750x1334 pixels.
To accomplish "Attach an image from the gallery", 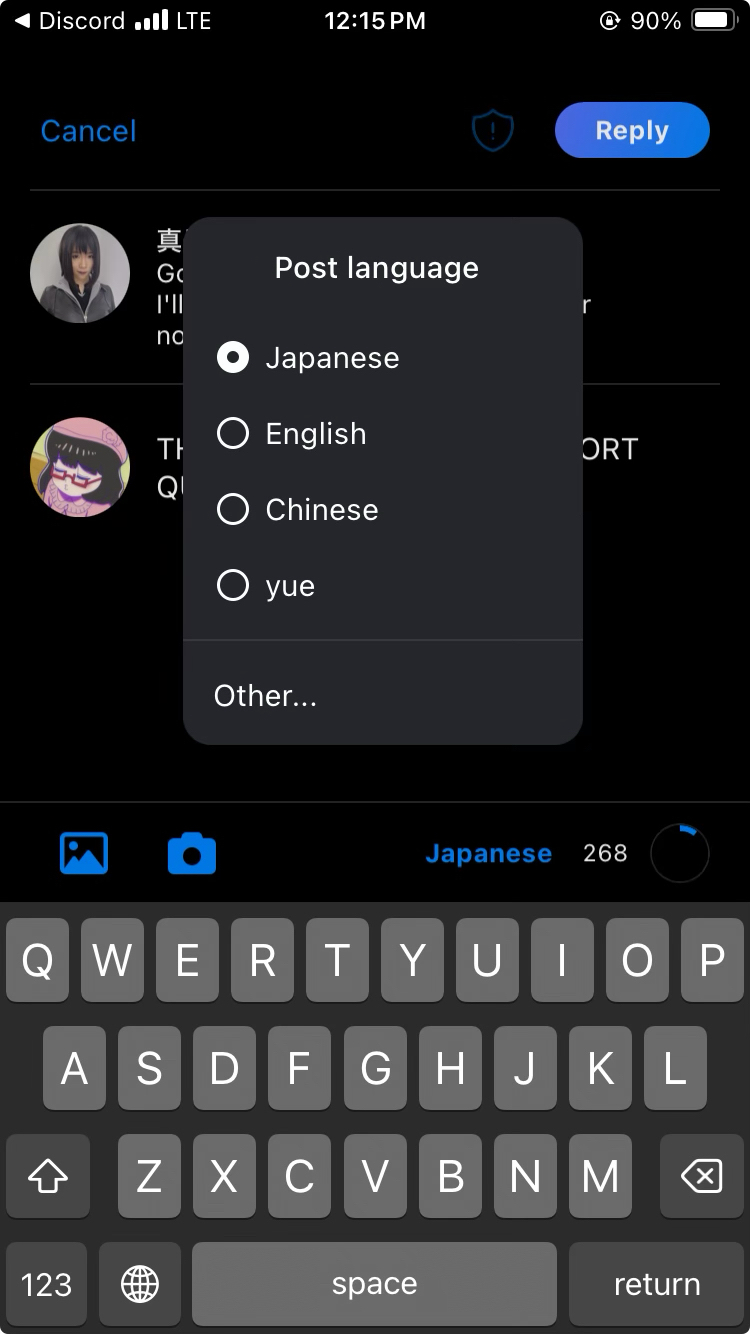I will (x=84, y=853).
